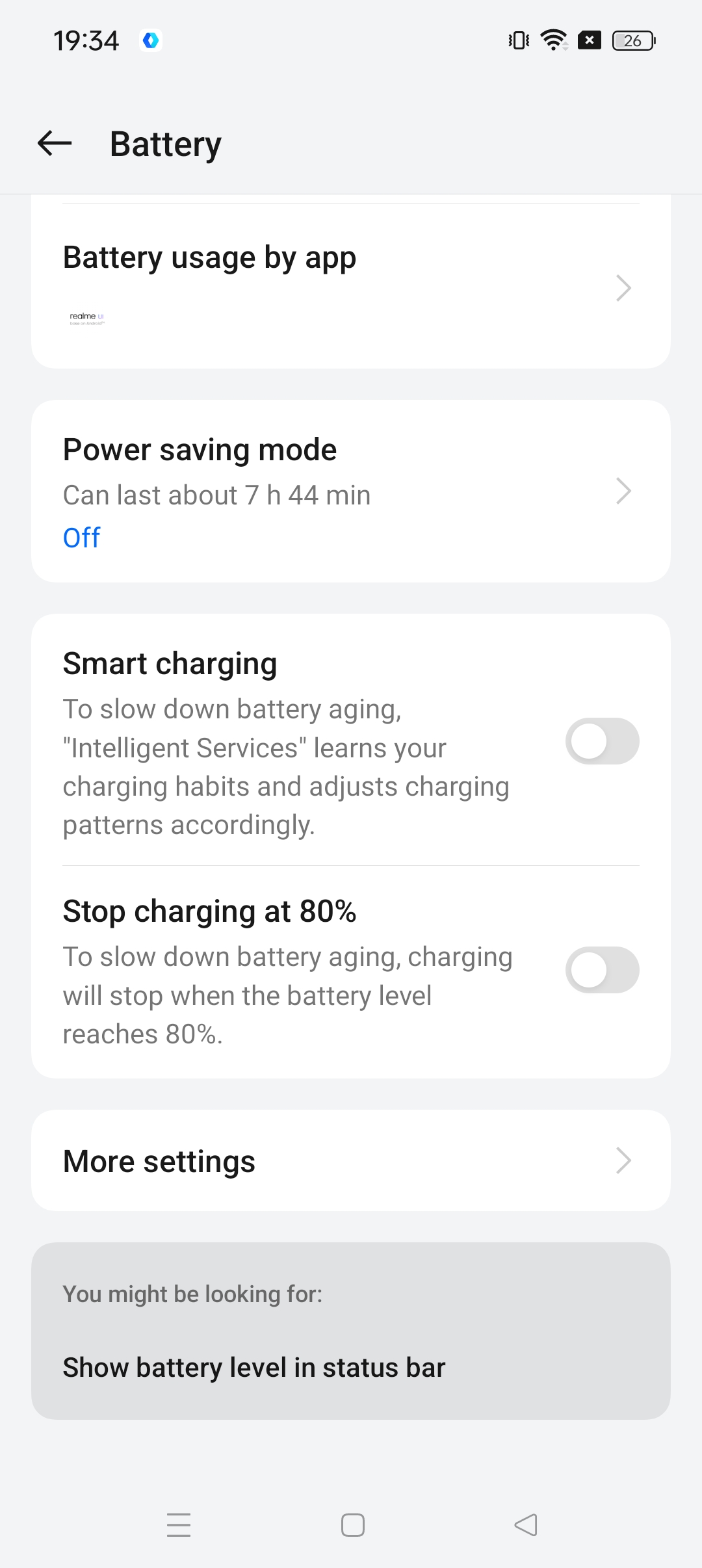Tap the system home button
The width and height of the screenshot is (702, 1568).
click(352, 1525)
